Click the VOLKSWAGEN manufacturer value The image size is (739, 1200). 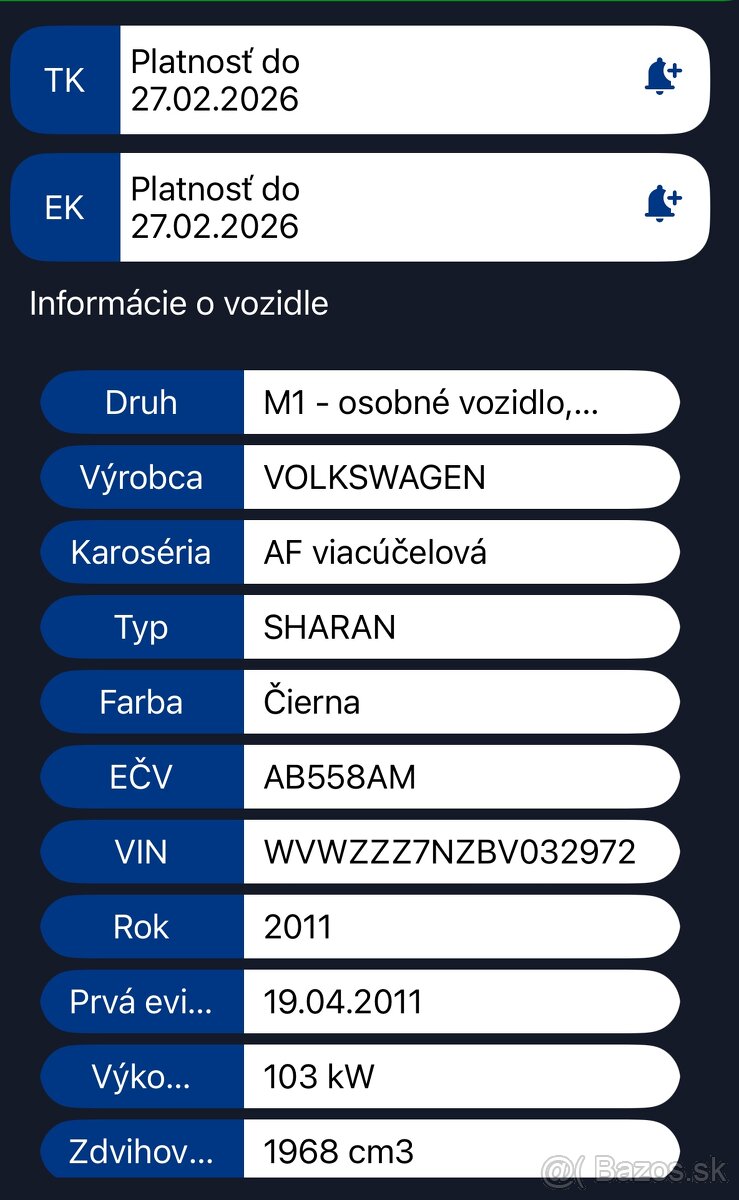pos(374,477)
